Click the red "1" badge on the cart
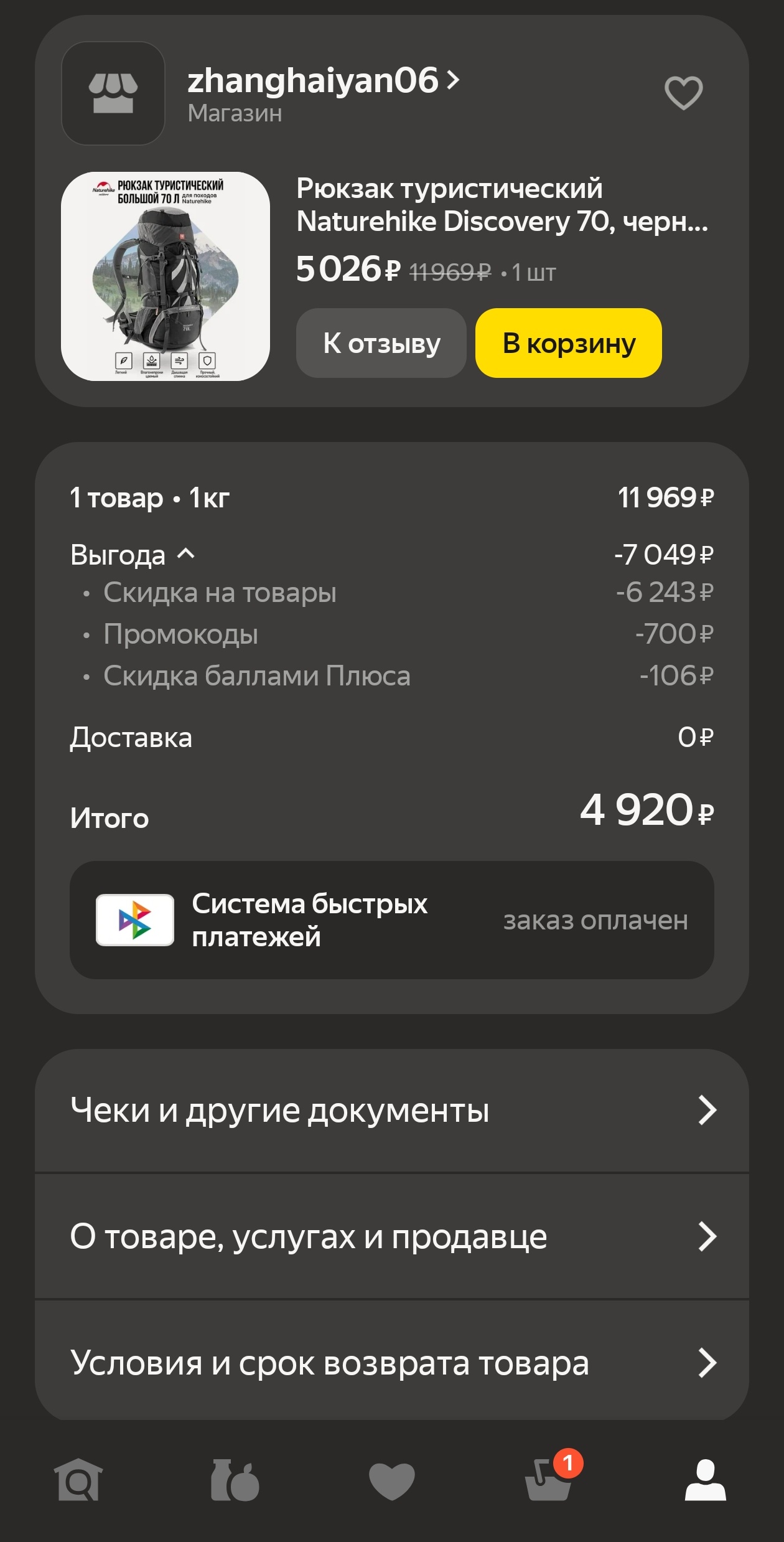 (x=567, y=1460)
